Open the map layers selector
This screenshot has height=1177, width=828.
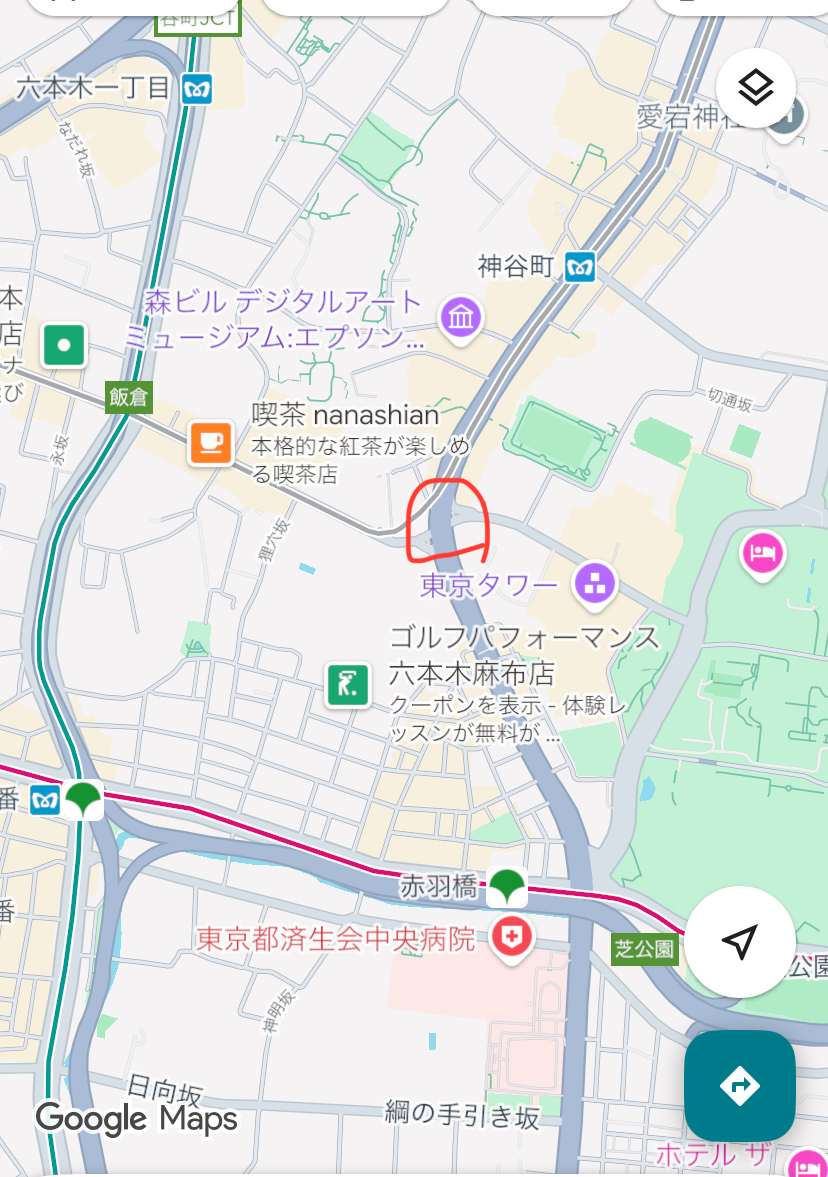pos(756,88)
